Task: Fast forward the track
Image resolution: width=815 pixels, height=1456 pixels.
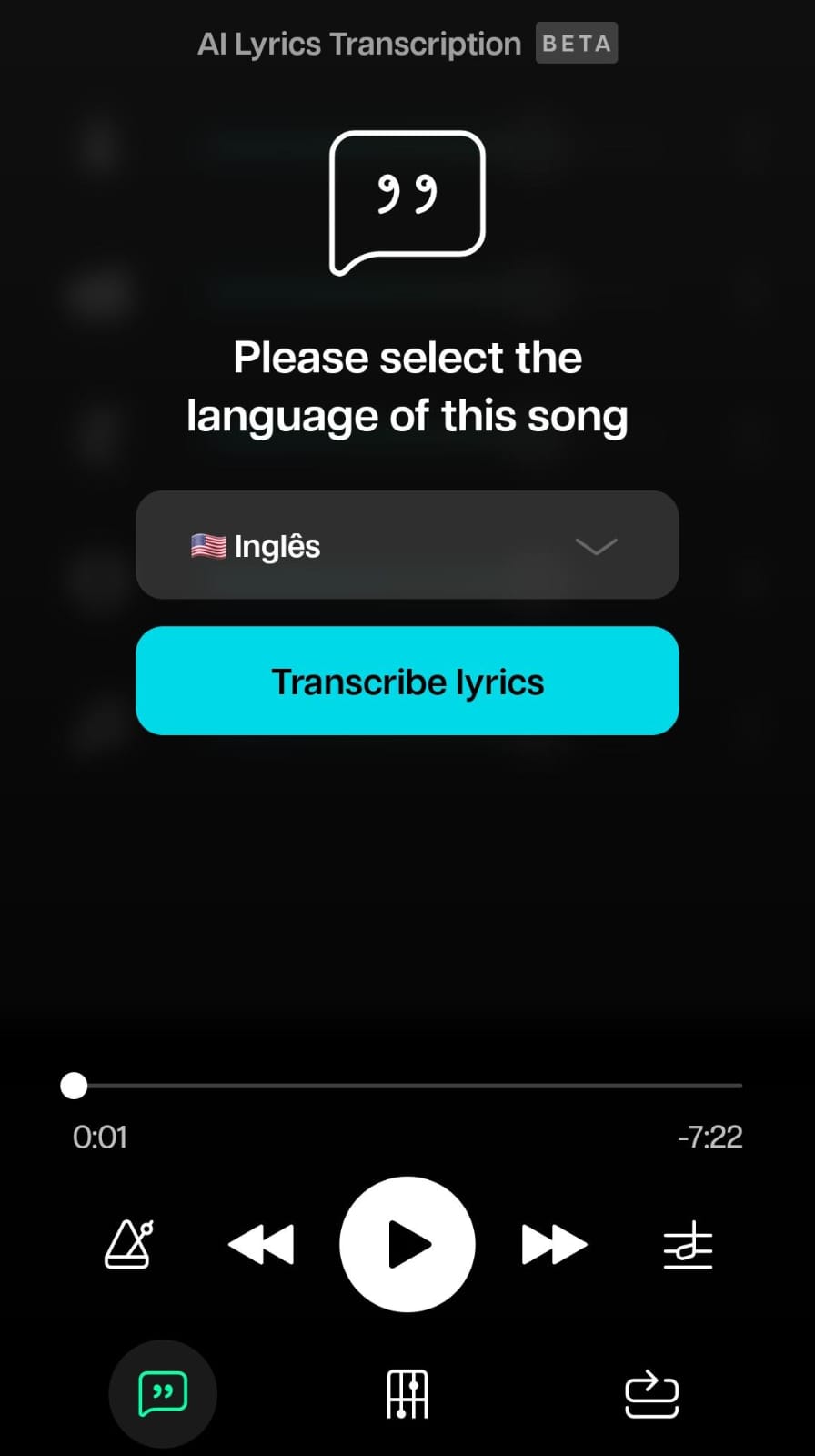Action: (x=553, y=1245)
